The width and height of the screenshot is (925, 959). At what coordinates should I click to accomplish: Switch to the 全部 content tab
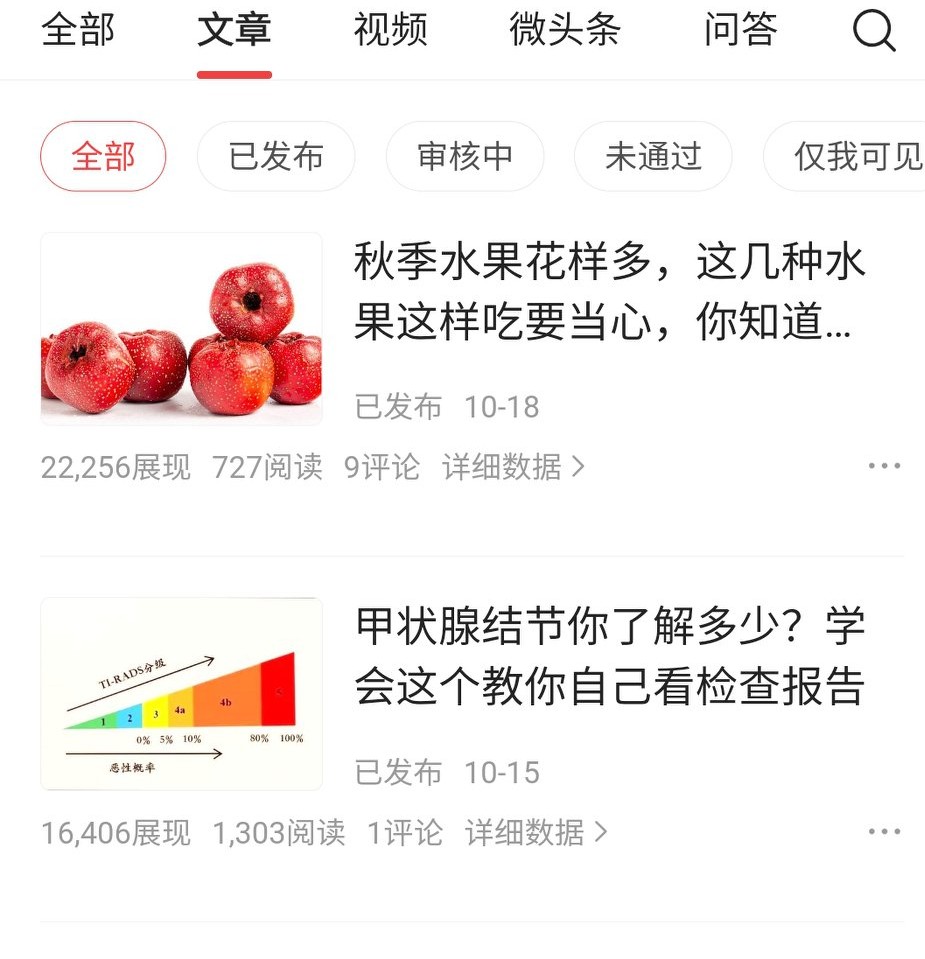tap(77, 30)
